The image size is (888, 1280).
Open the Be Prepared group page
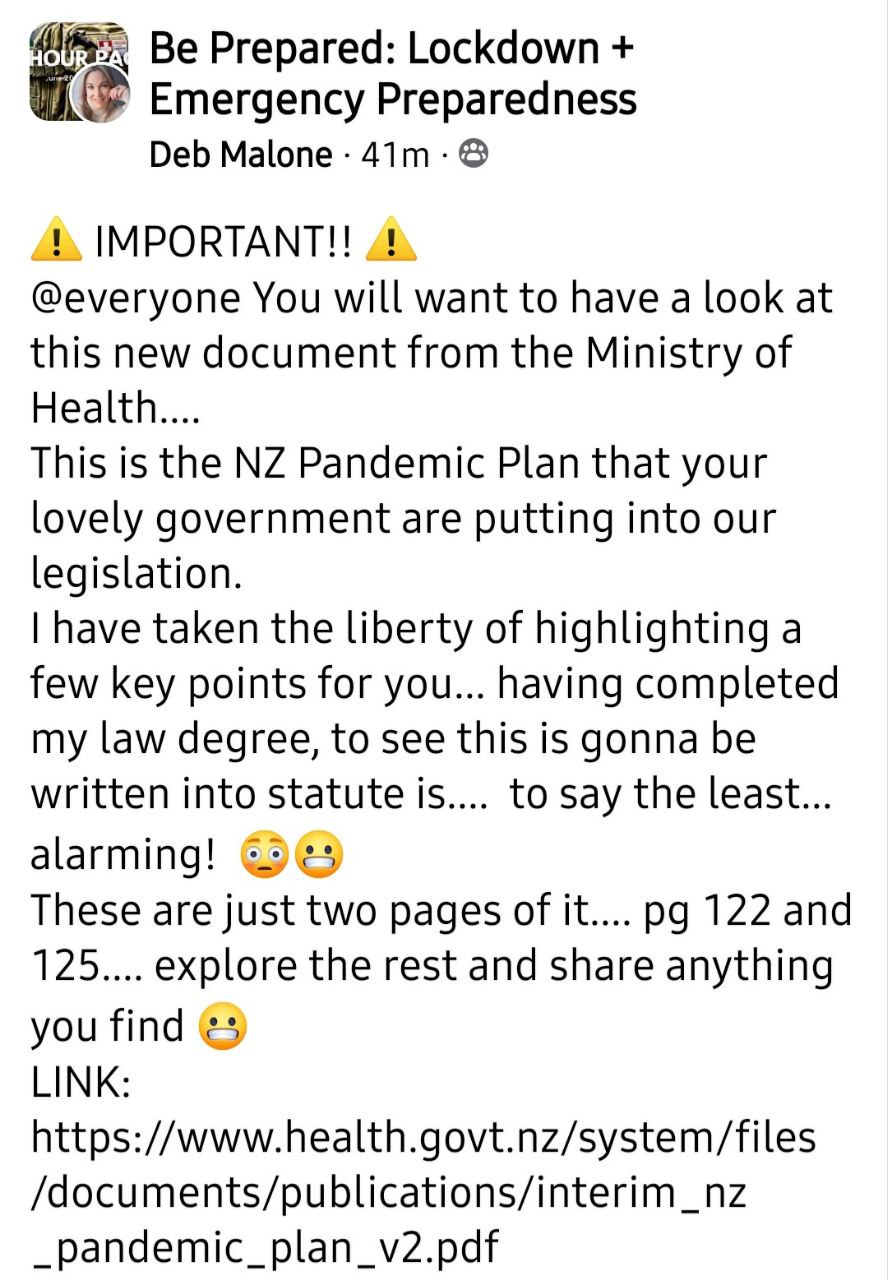click(392, 73)
